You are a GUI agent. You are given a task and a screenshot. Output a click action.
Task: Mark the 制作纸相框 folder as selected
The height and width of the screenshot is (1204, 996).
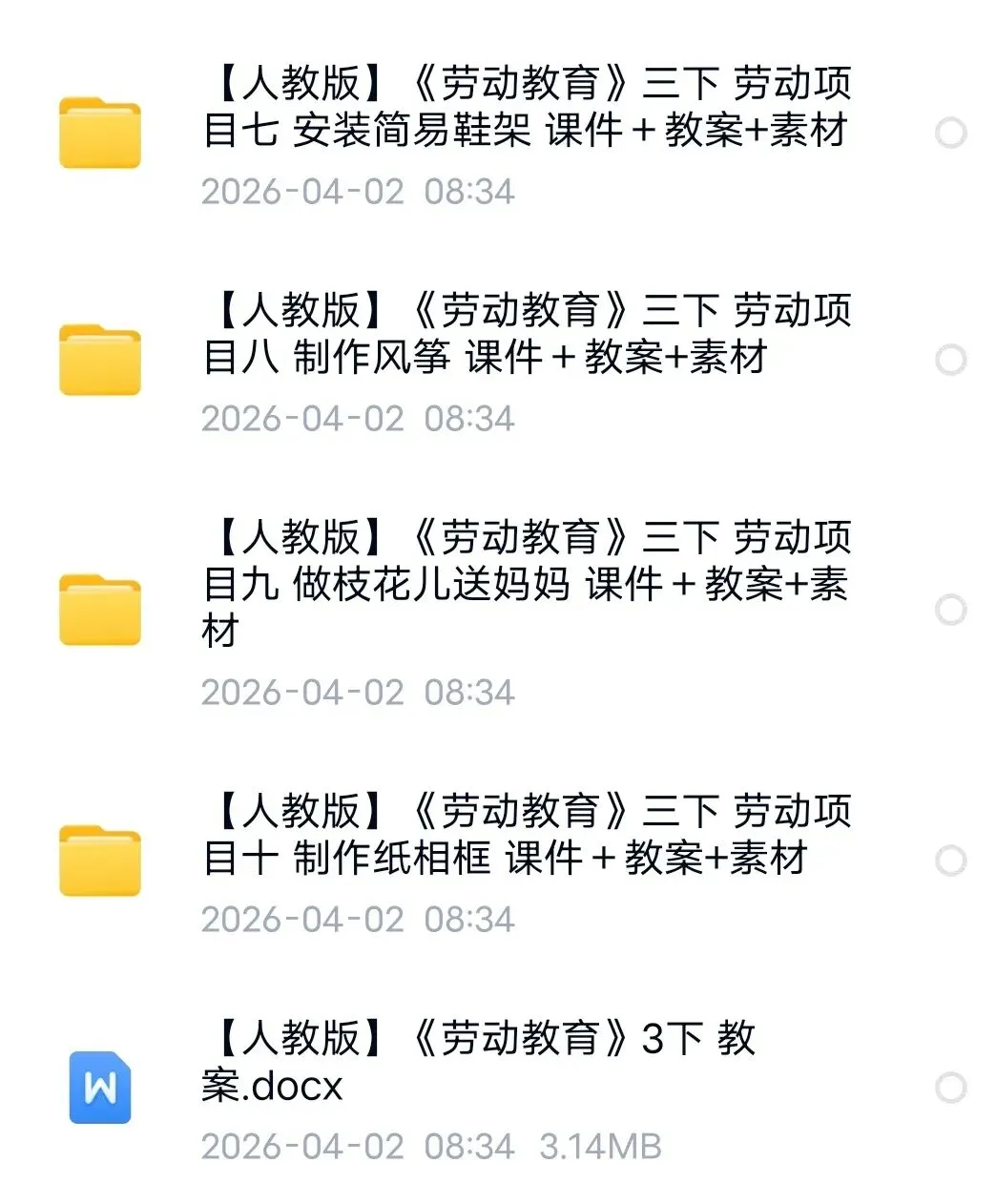click(950, 861)
